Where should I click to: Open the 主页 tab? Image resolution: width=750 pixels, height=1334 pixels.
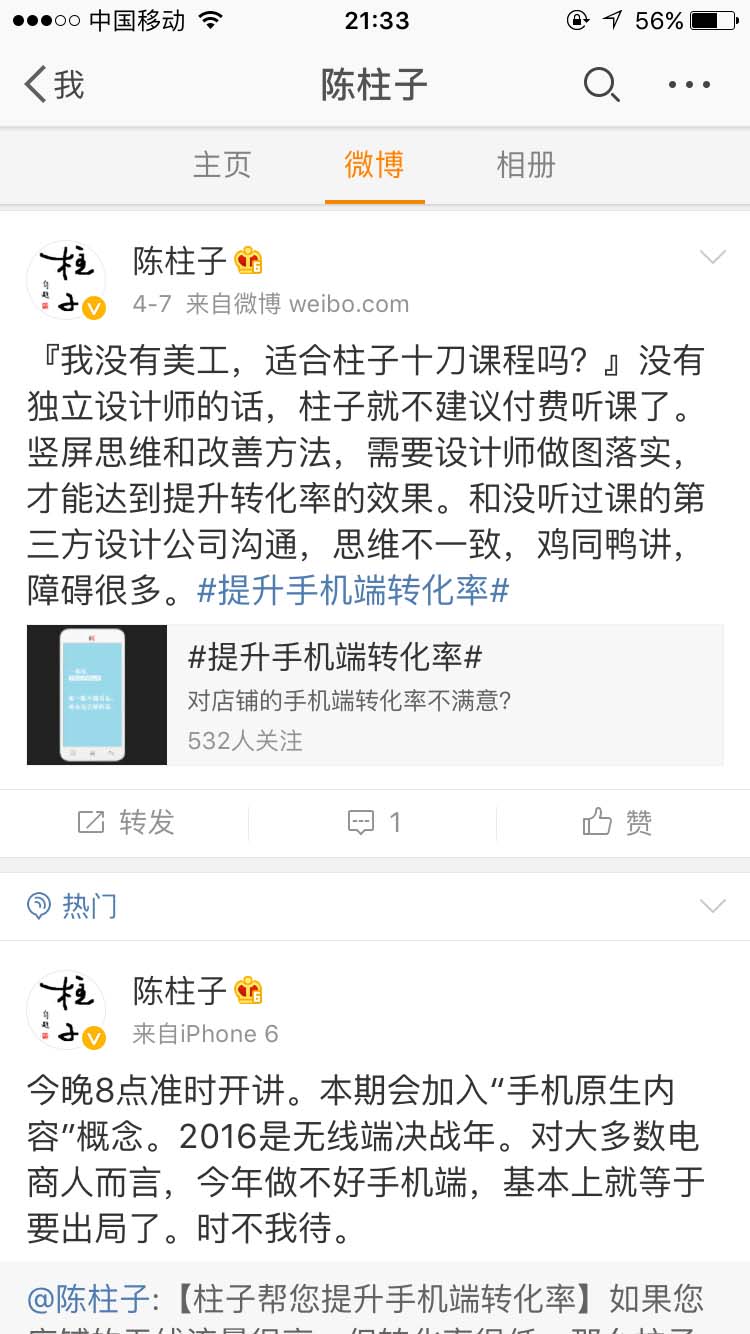coord(222,165)
